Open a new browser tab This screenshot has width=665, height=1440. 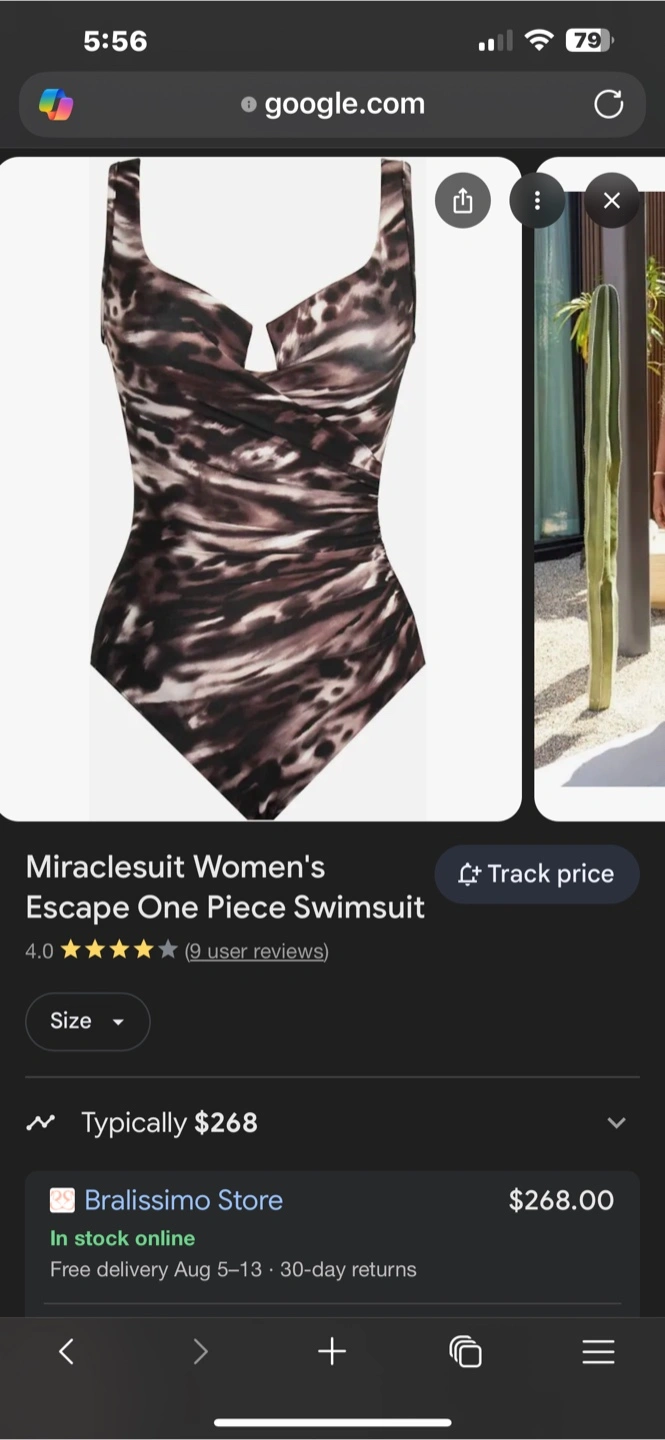point(332,1353)
